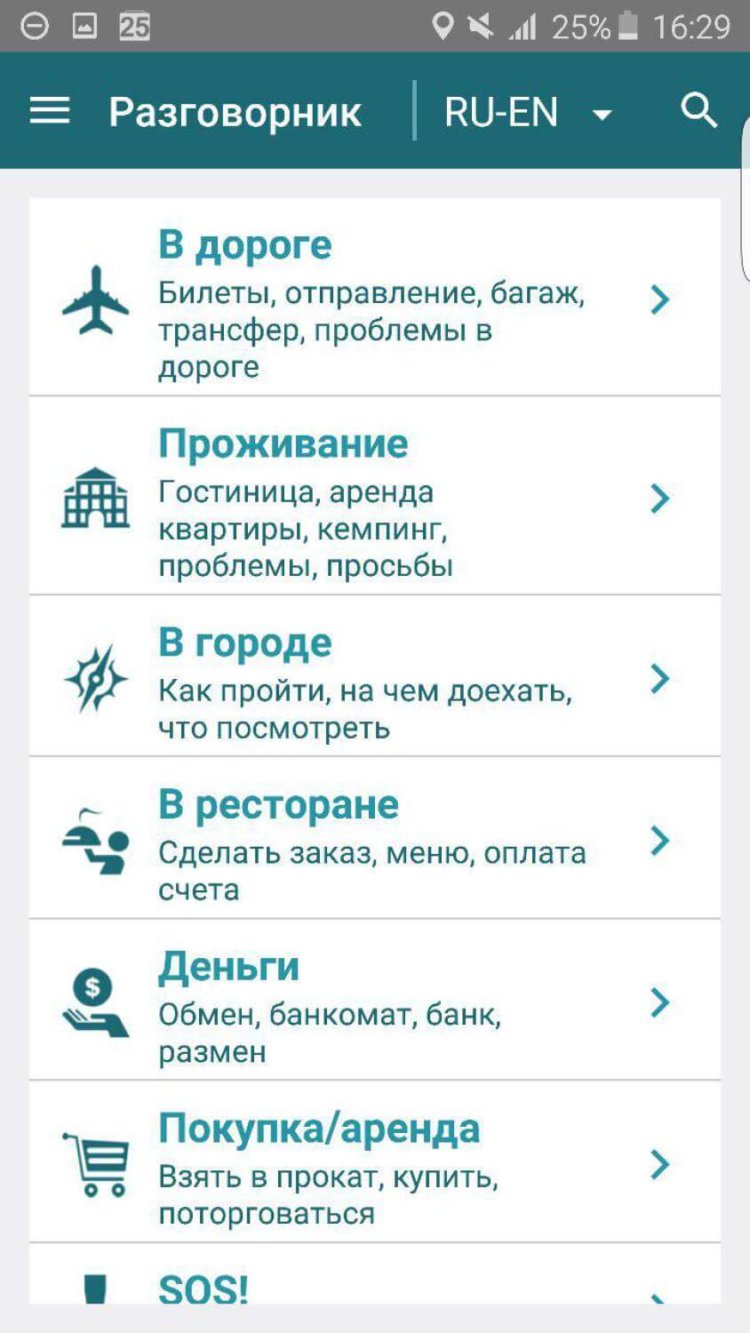Select the Разговорник title
The width and height of the screenshot is (750, 1333).
coord(237,112)
